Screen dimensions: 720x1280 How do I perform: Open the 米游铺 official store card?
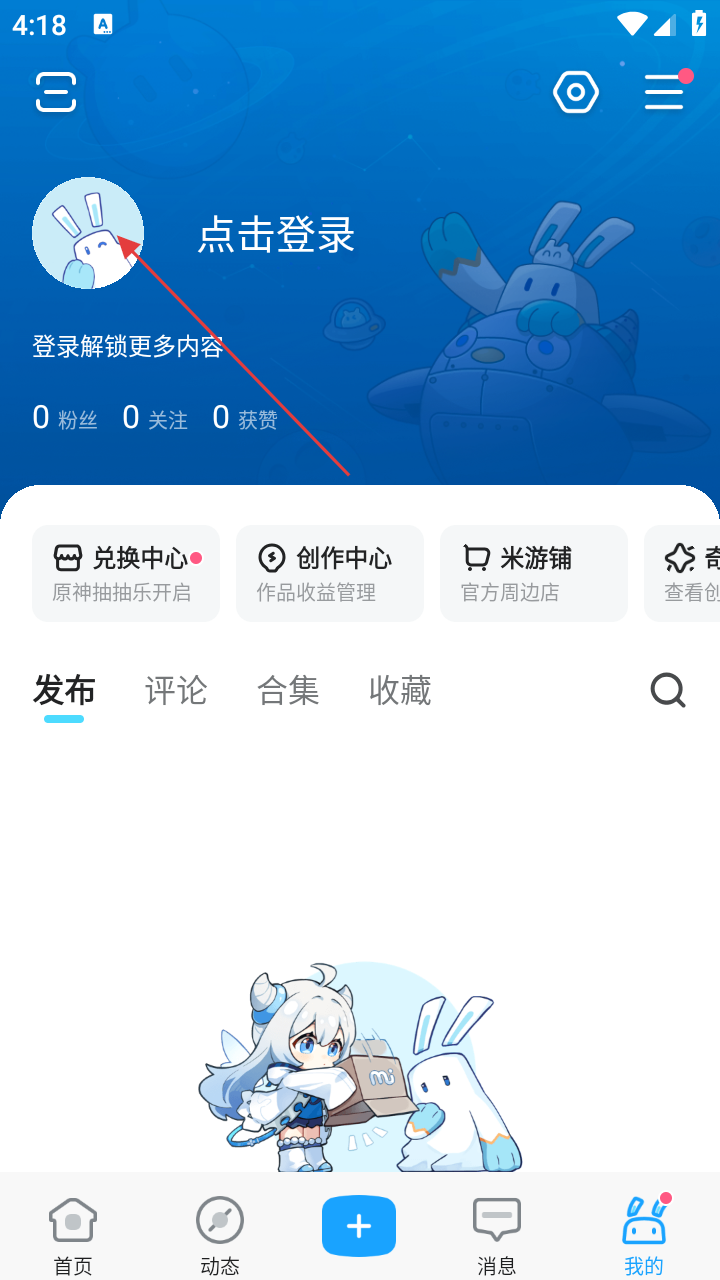534,573
